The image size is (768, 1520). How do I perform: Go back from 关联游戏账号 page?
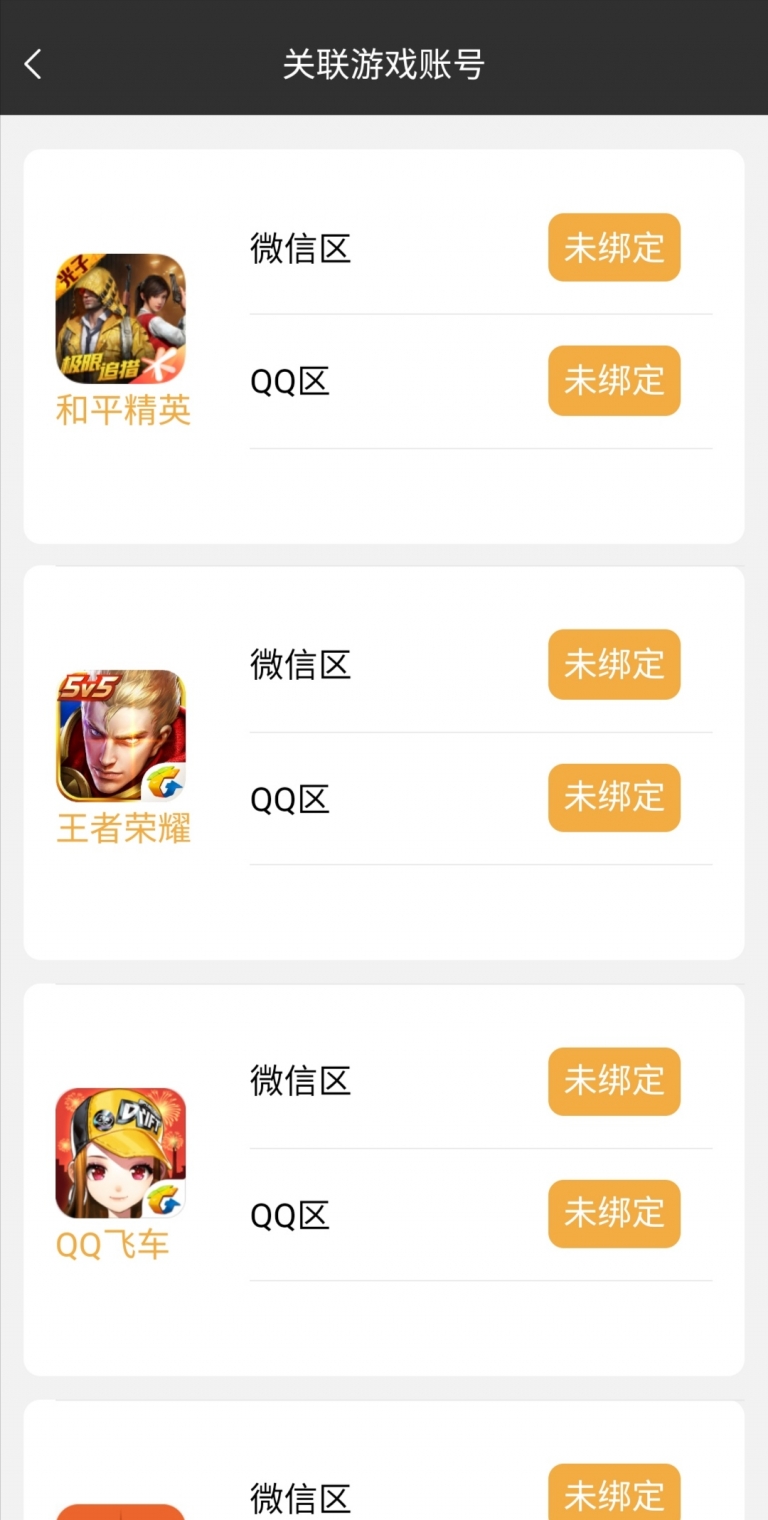click(33, 65)
